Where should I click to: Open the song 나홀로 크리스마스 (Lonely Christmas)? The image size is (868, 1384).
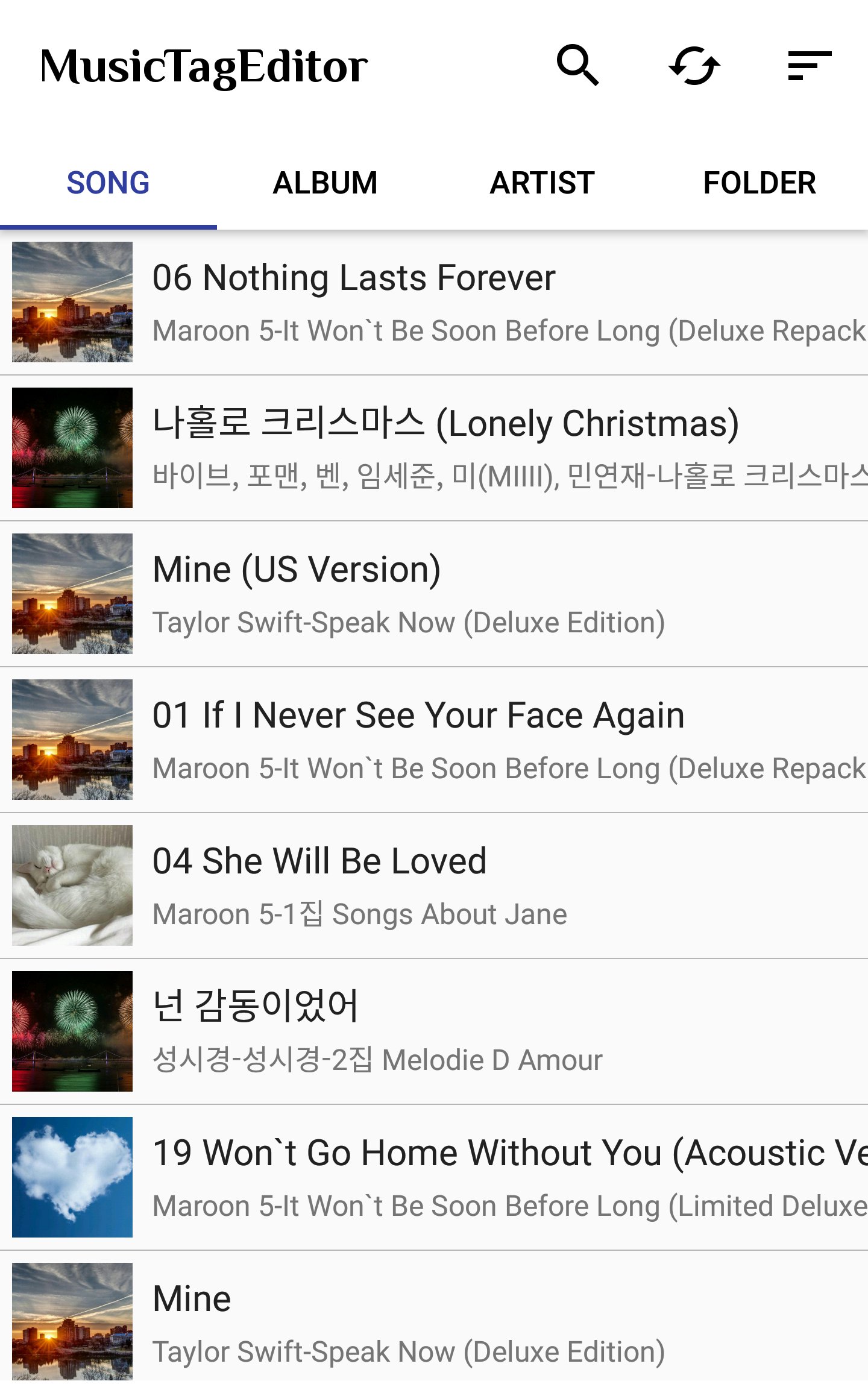click(x=434, y=448)
